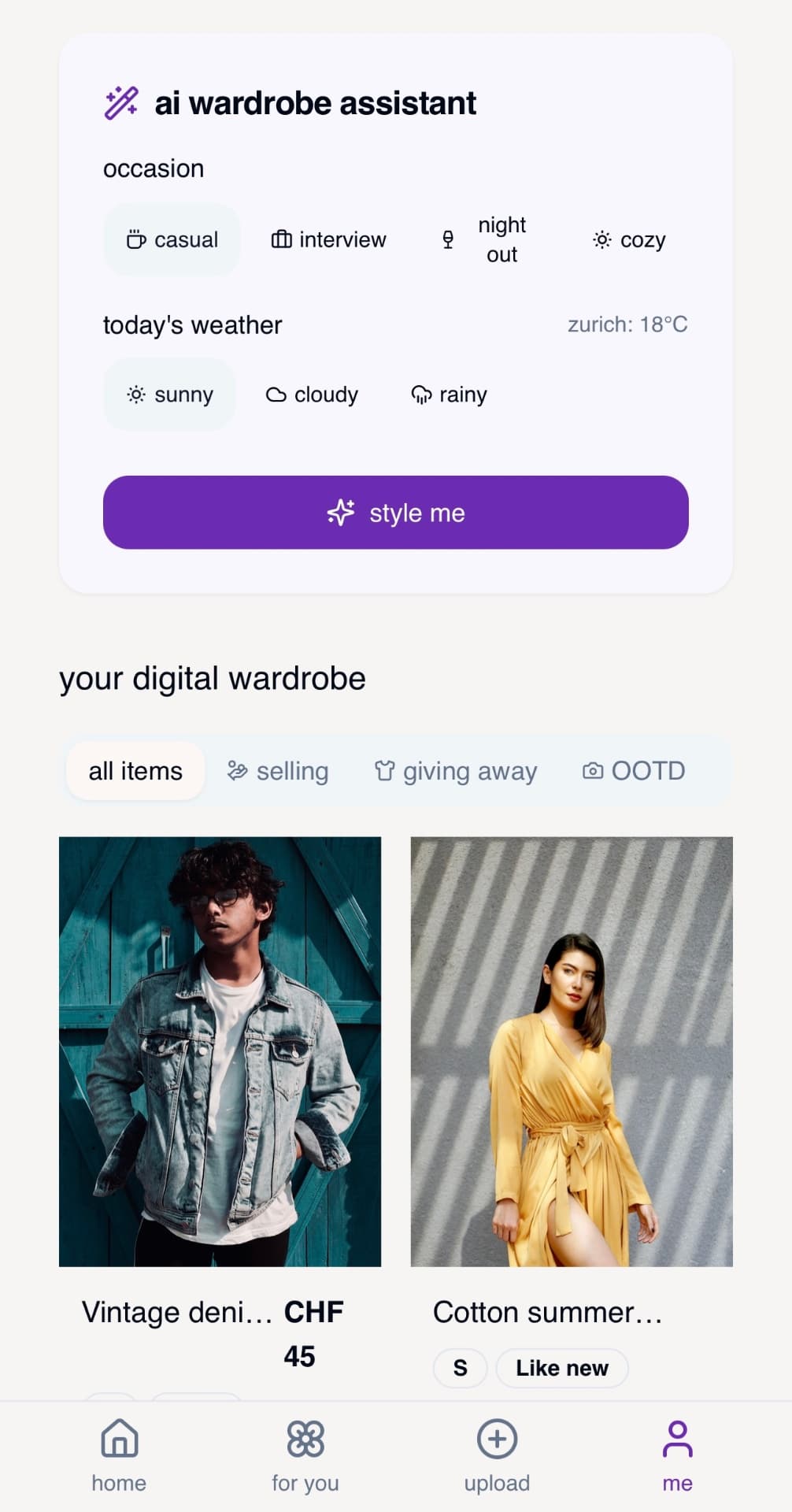The width and height of the screenshot is (792, 1512).
Task: Open the me profile tab
Action: (677, 1455)
